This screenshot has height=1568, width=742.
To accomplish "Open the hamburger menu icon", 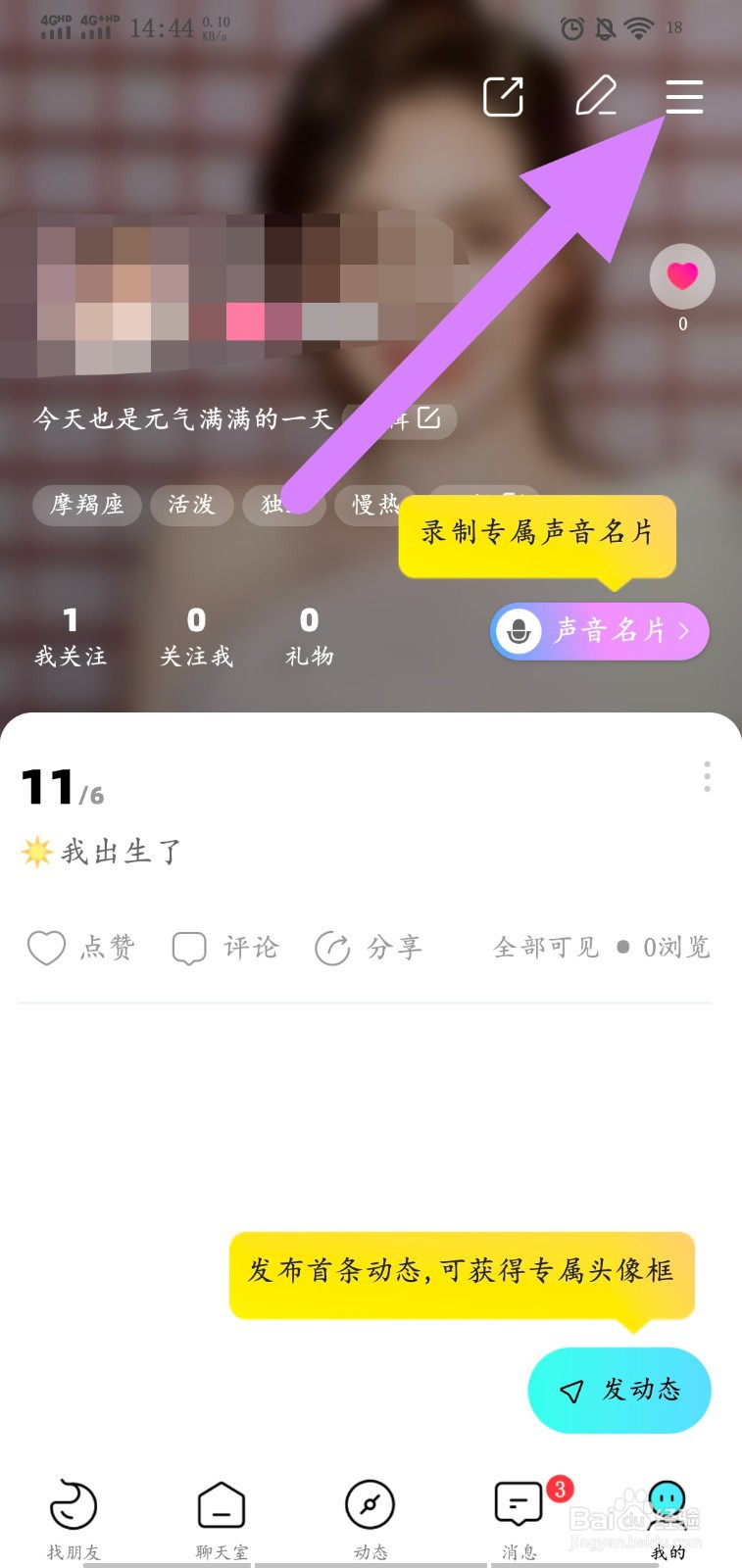I will [684, 97].
